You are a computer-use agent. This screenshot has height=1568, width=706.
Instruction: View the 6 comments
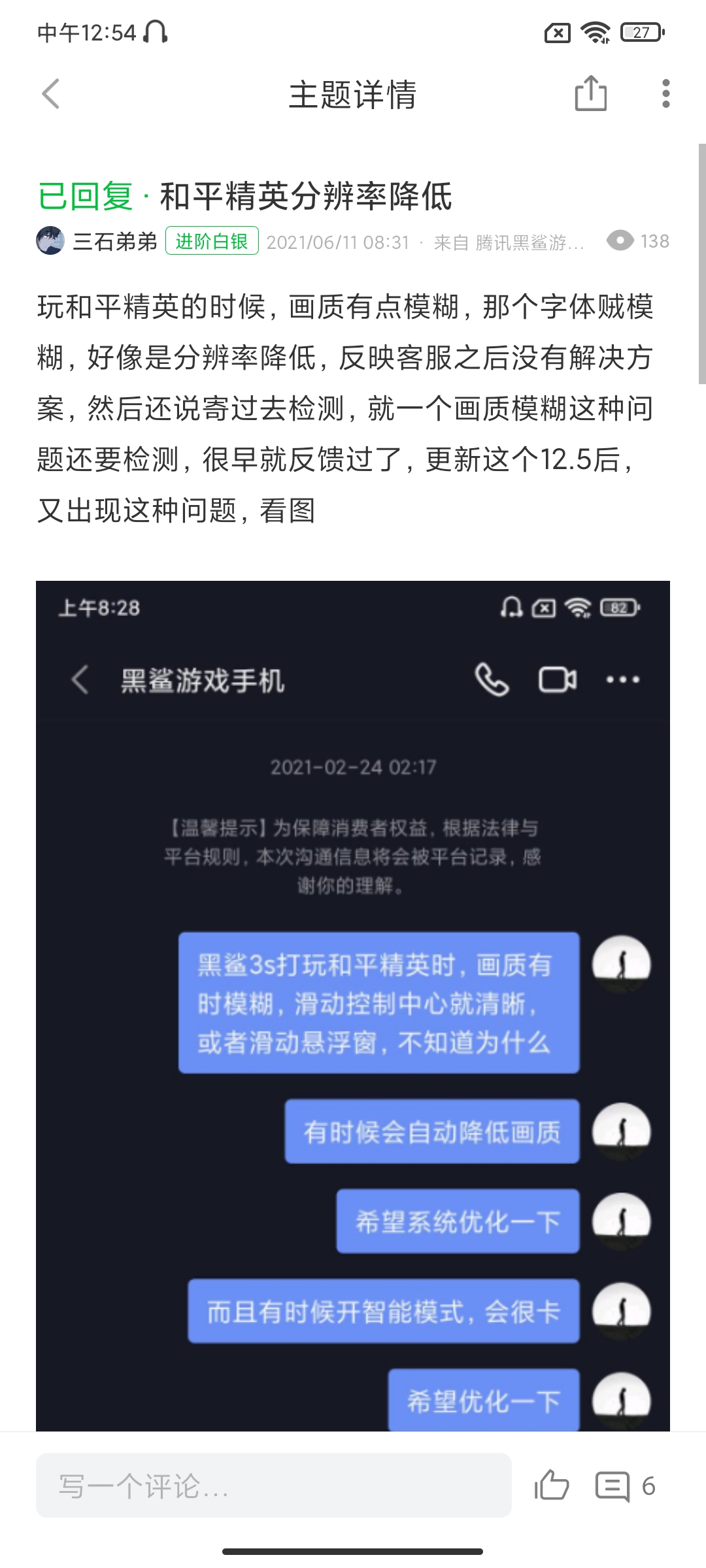[626, 1486]
